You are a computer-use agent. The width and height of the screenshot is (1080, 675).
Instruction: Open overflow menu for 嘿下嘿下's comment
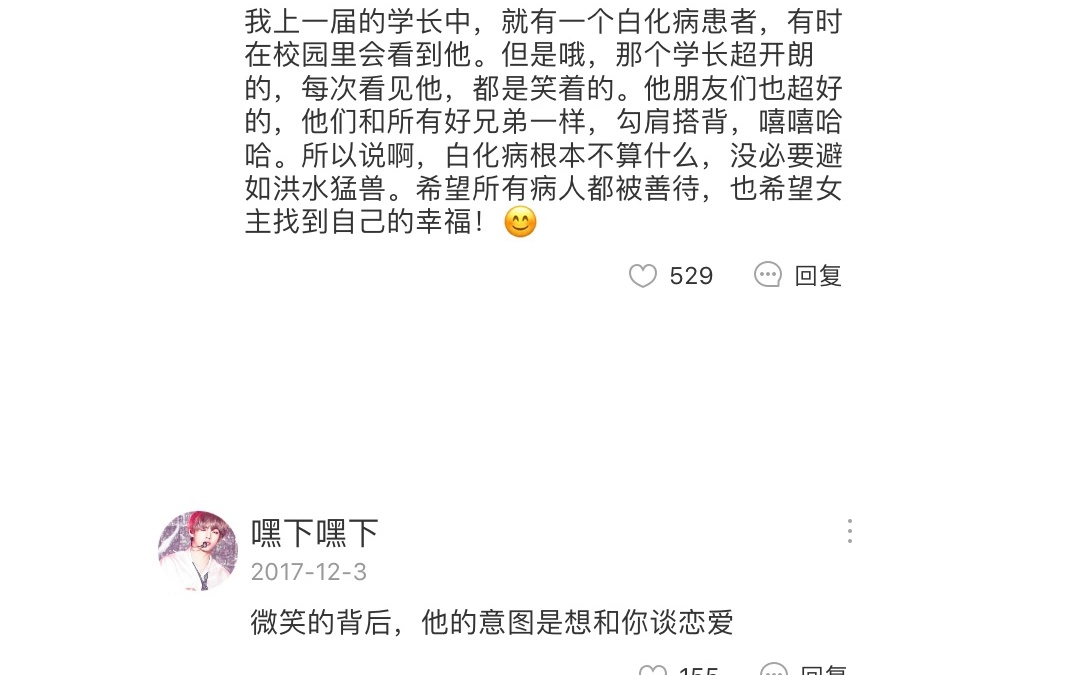click(x=849, y=531)
